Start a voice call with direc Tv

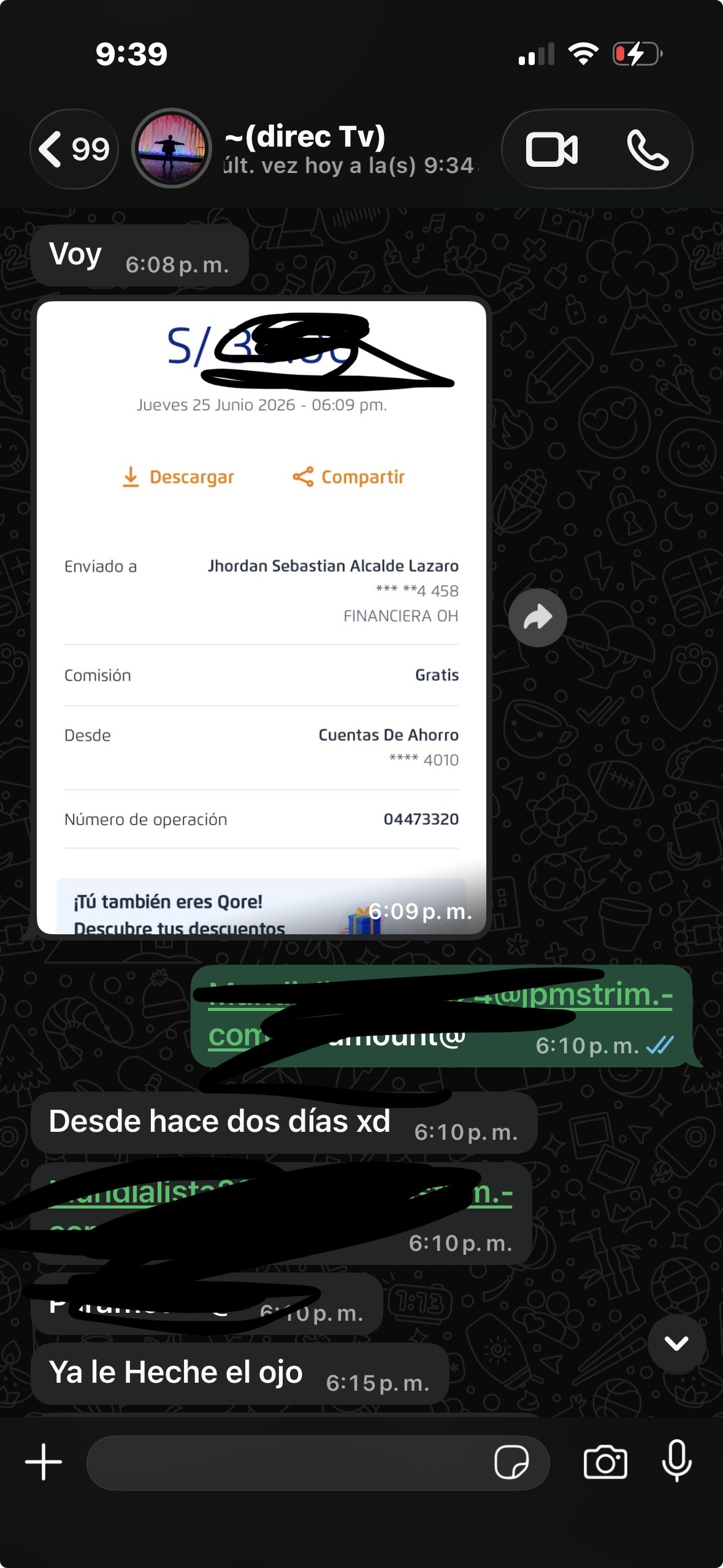[648, 150]
